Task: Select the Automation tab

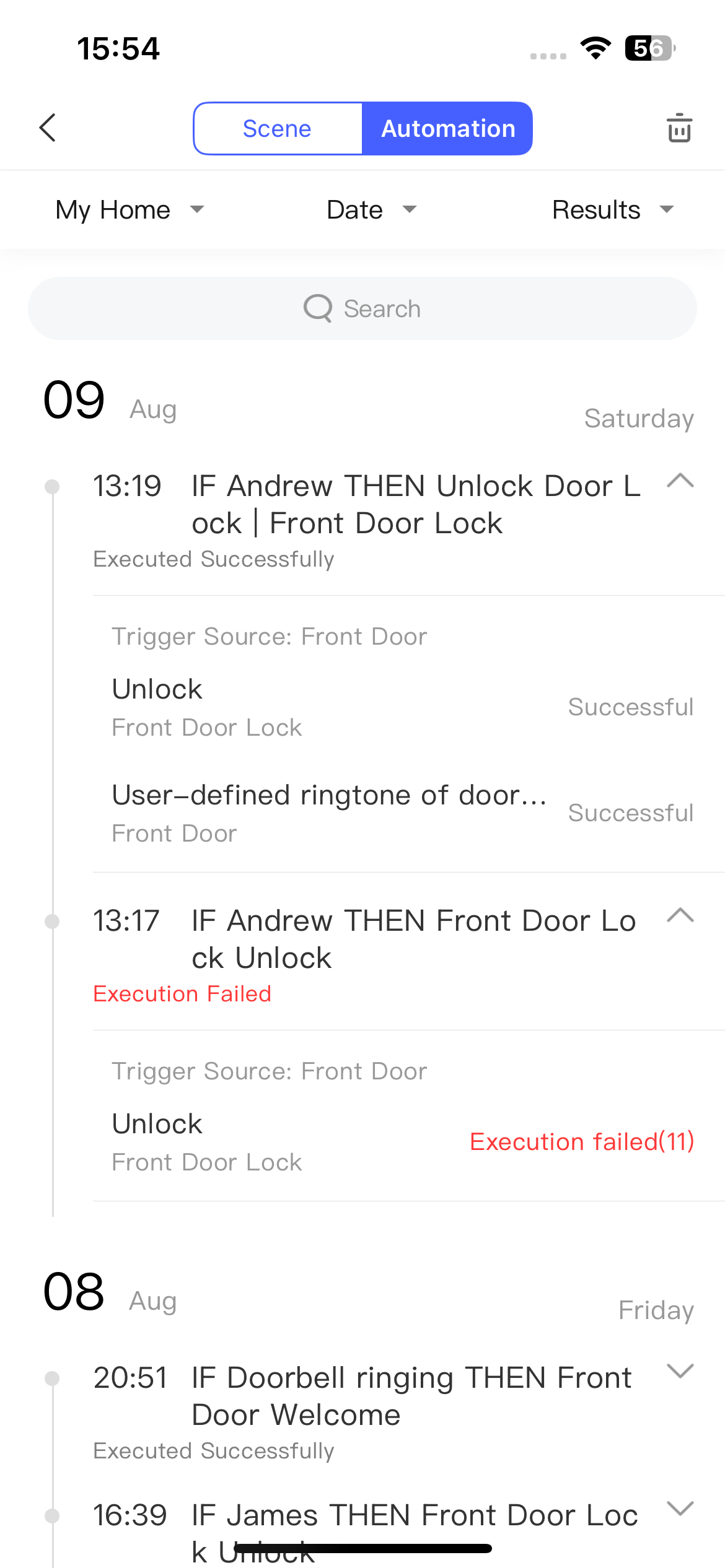Action: click(x=447, y=129)
